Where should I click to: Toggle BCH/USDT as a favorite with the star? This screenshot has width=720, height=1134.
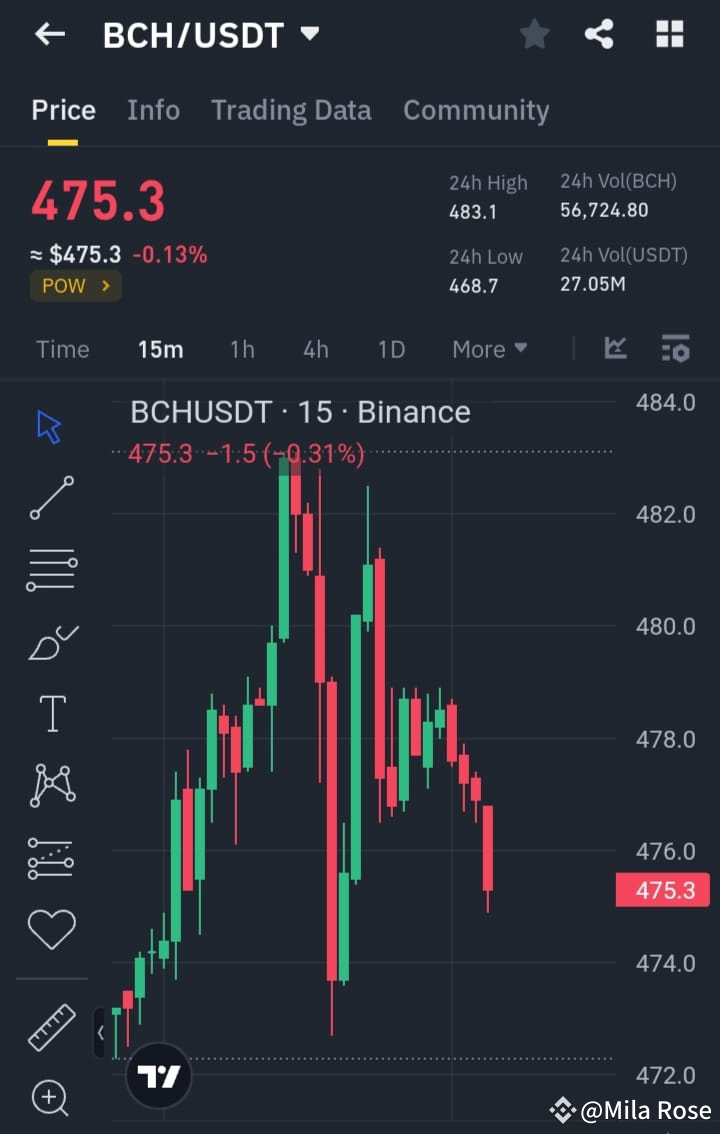tap(534, 33)
